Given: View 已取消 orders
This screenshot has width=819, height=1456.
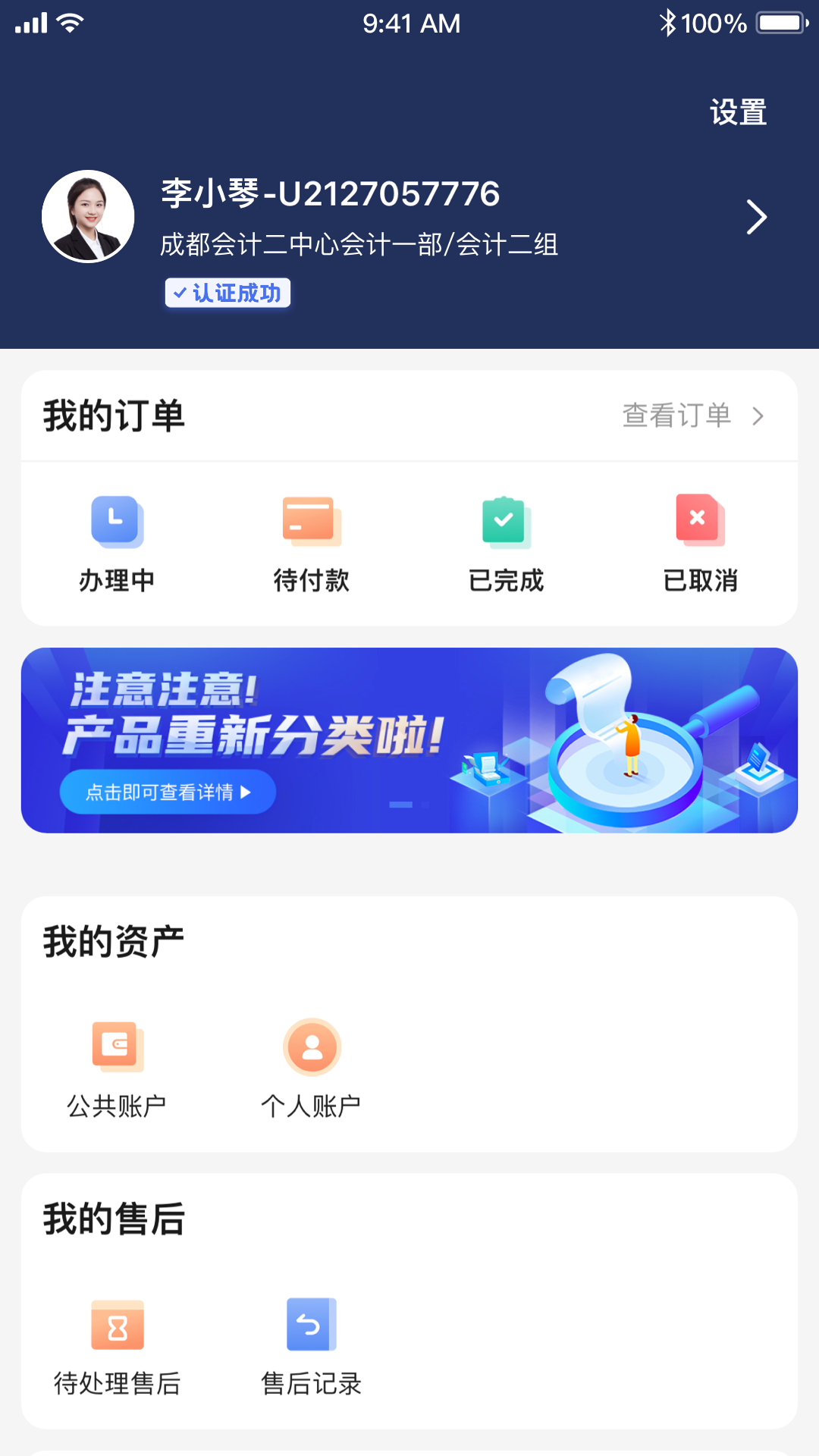Looking at the screenshot, I should pos(700,543).
